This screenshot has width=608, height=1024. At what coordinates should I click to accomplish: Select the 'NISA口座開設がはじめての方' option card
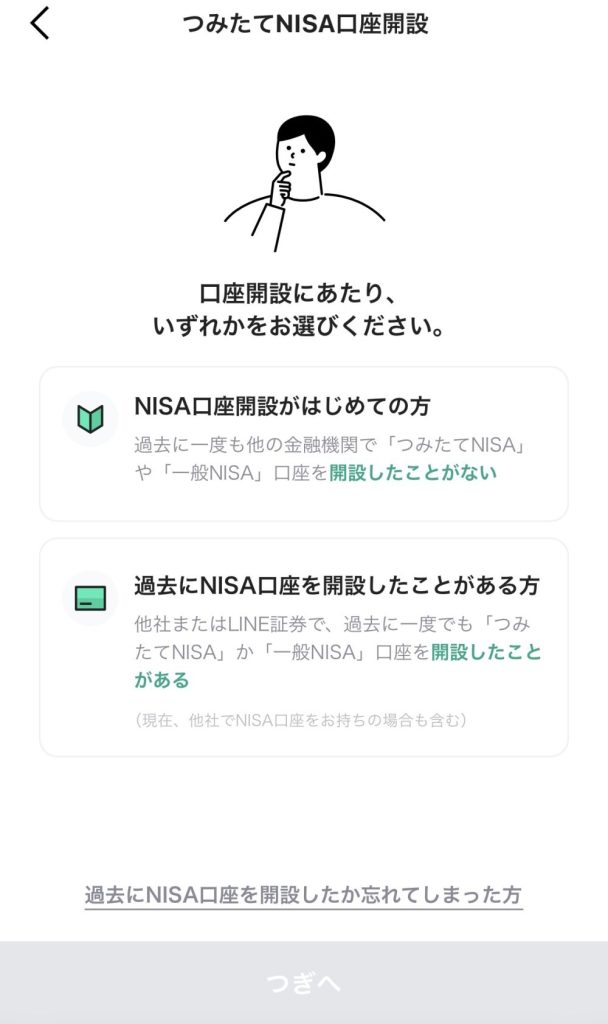[304, 444]
